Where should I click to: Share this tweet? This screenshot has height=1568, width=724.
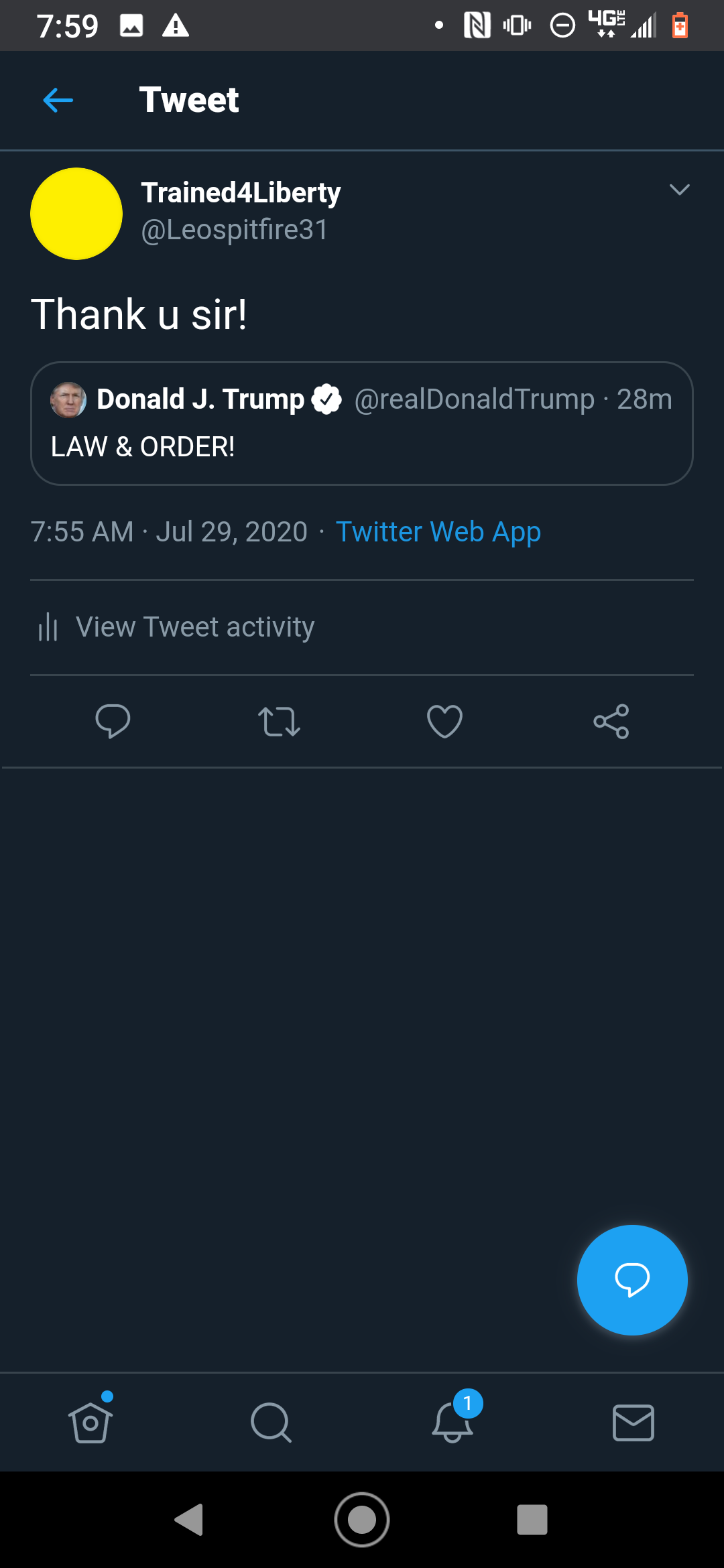click(611, 722)
